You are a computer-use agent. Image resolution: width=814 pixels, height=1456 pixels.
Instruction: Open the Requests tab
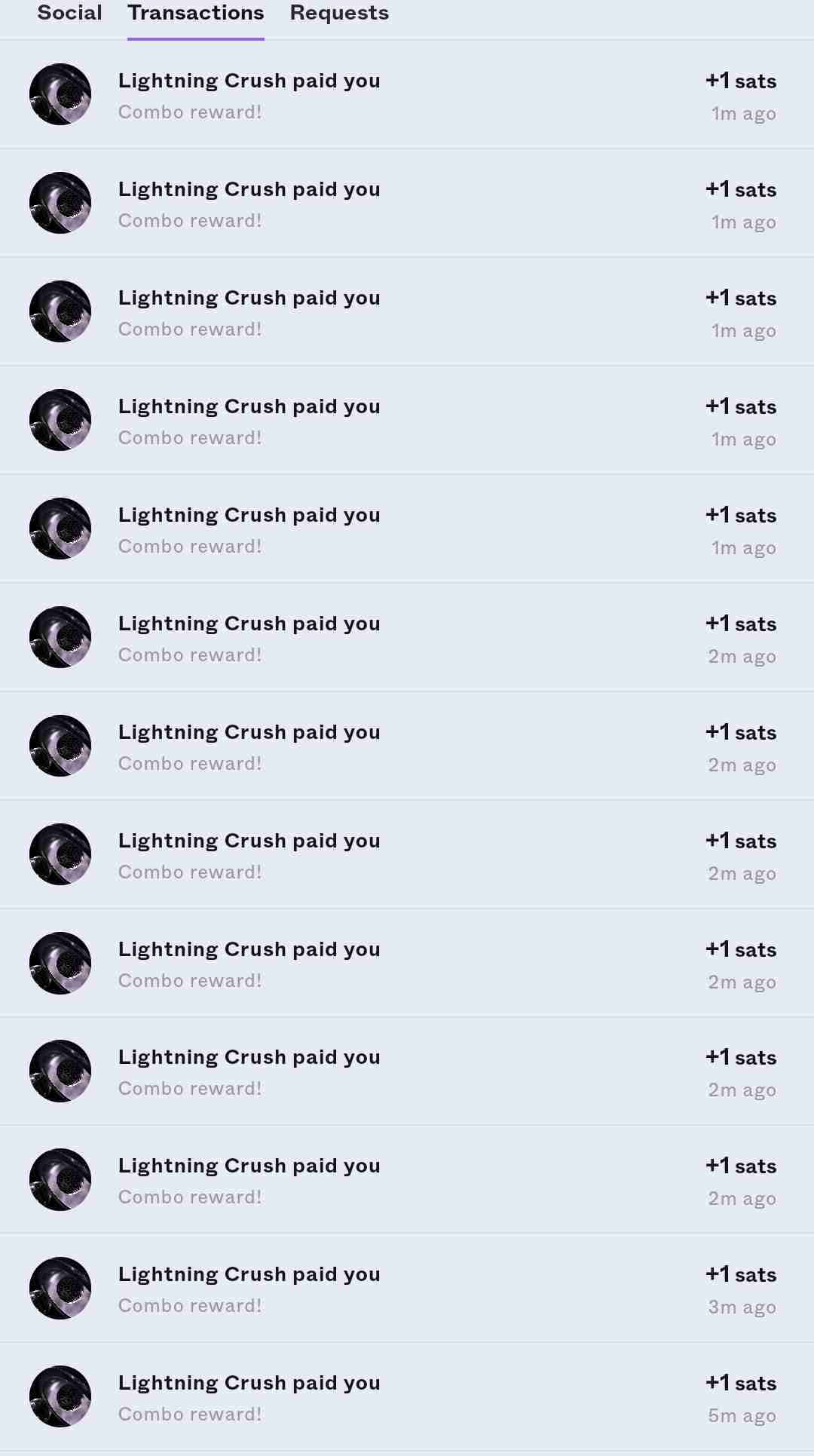point(339,13)
